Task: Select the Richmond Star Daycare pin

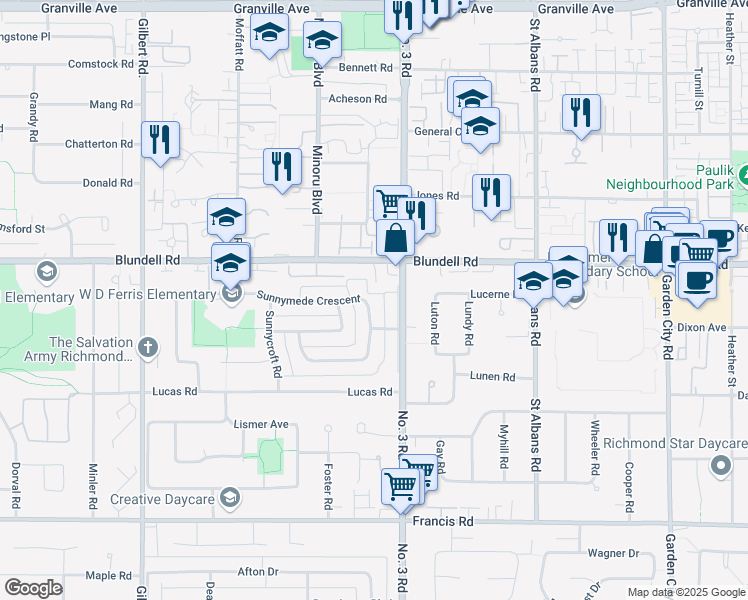Action: (721, 465)
